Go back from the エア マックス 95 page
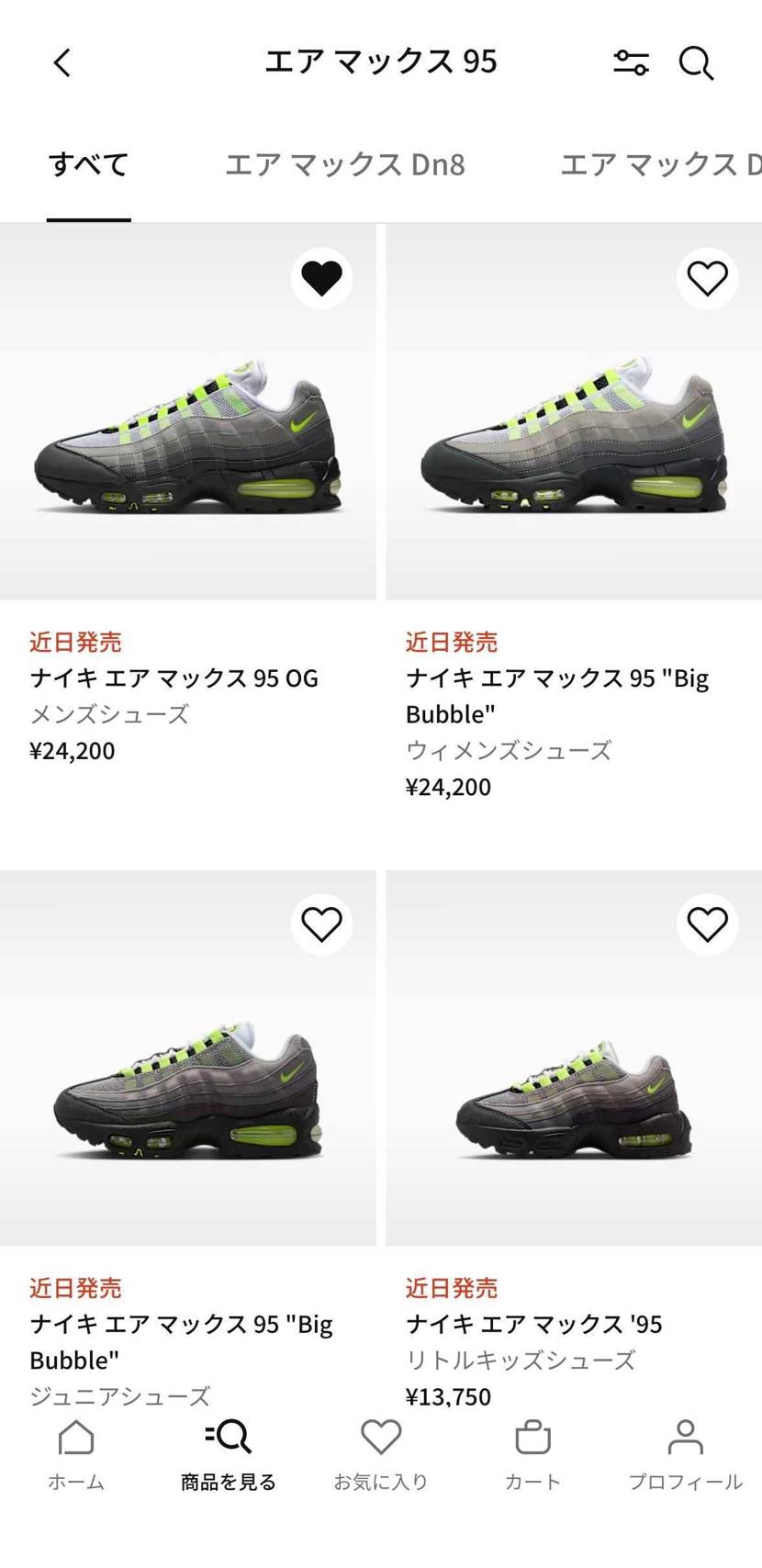Image resolution: width=762 pixels, height=1568 pixels. click(x=62, y=63)
